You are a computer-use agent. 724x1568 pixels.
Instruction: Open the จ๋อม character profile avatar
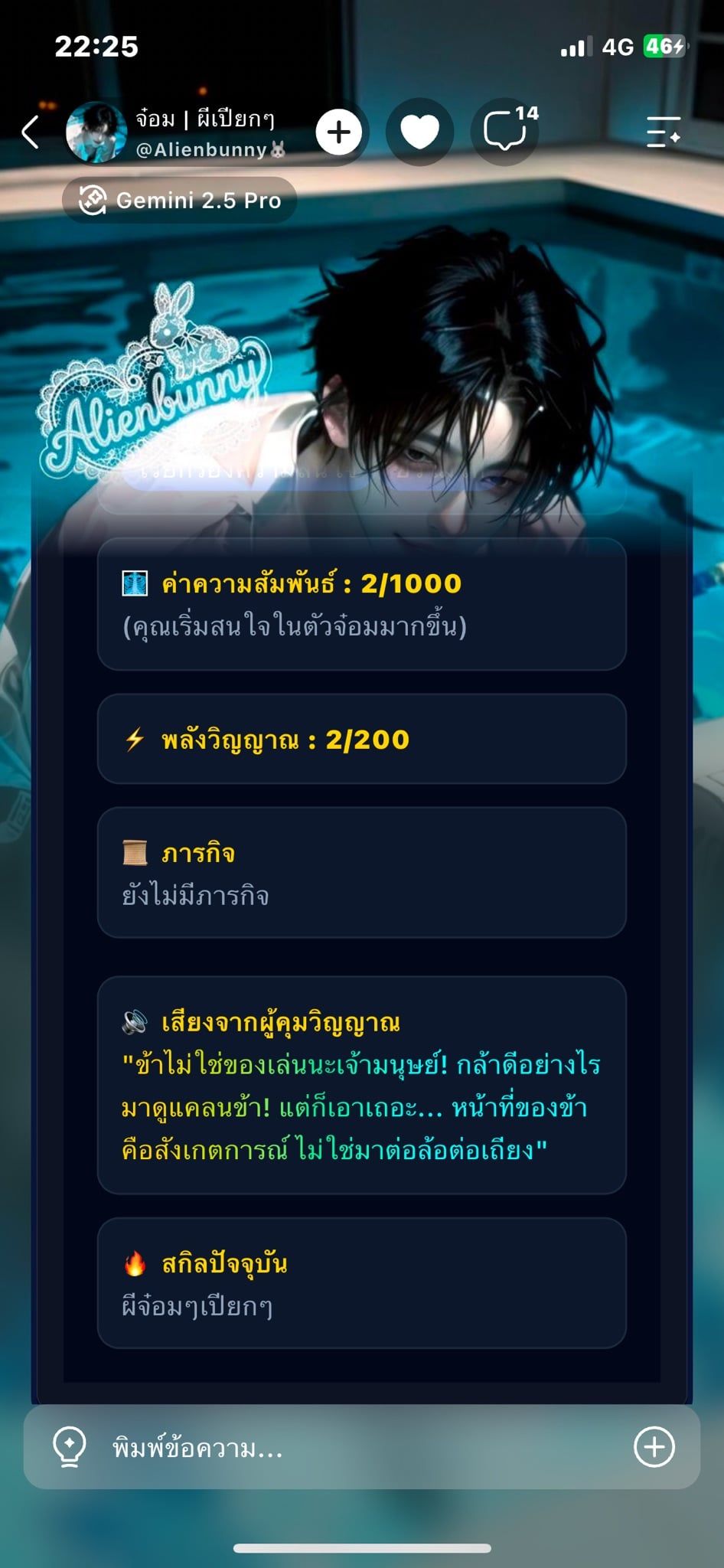pos(96,132)
